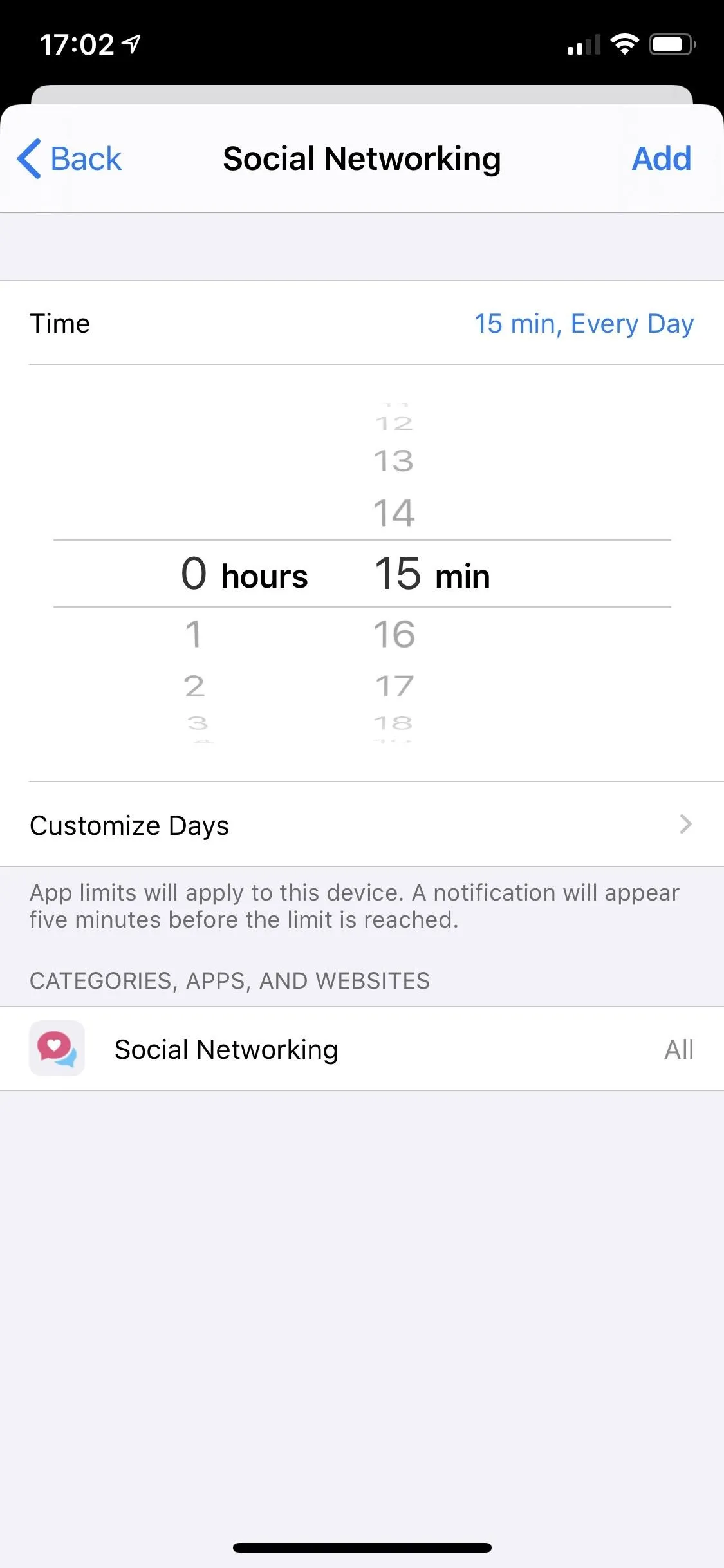The height and width of the screenshot is (1568, 724).
Task: Select 14 in the minutes picker
Action: pos(394,513)
